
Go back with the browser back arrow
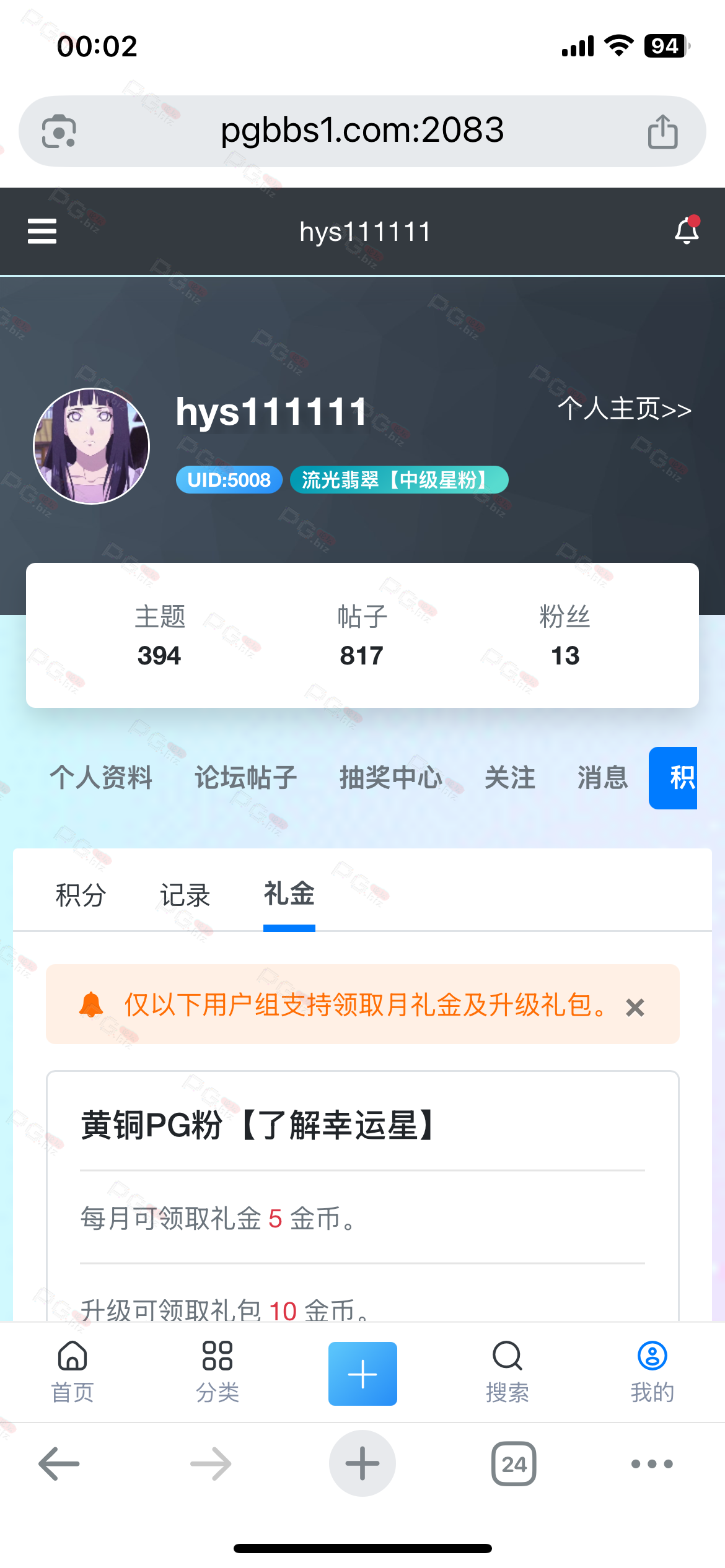point(59,1464)
